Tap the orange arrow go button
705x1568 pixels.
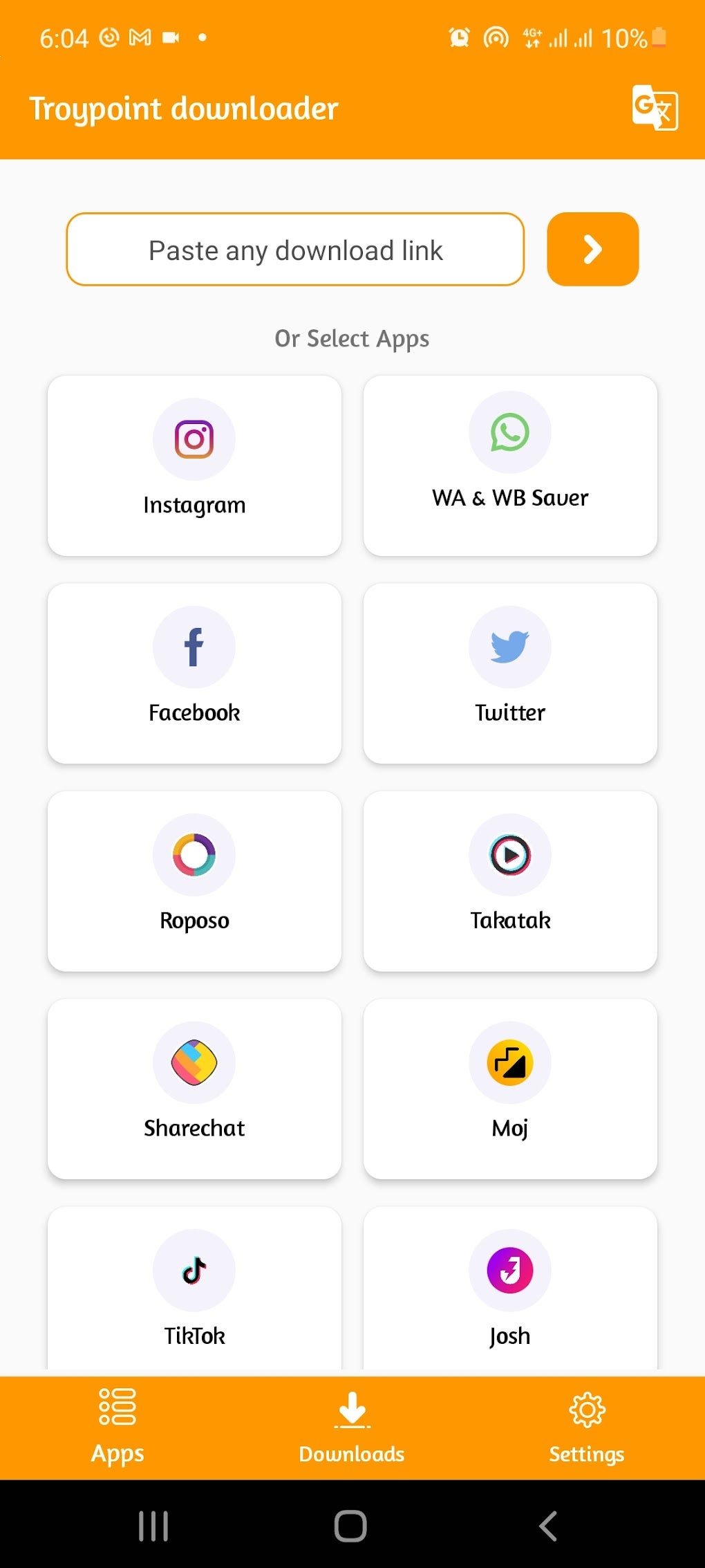(x=592, y=249)
